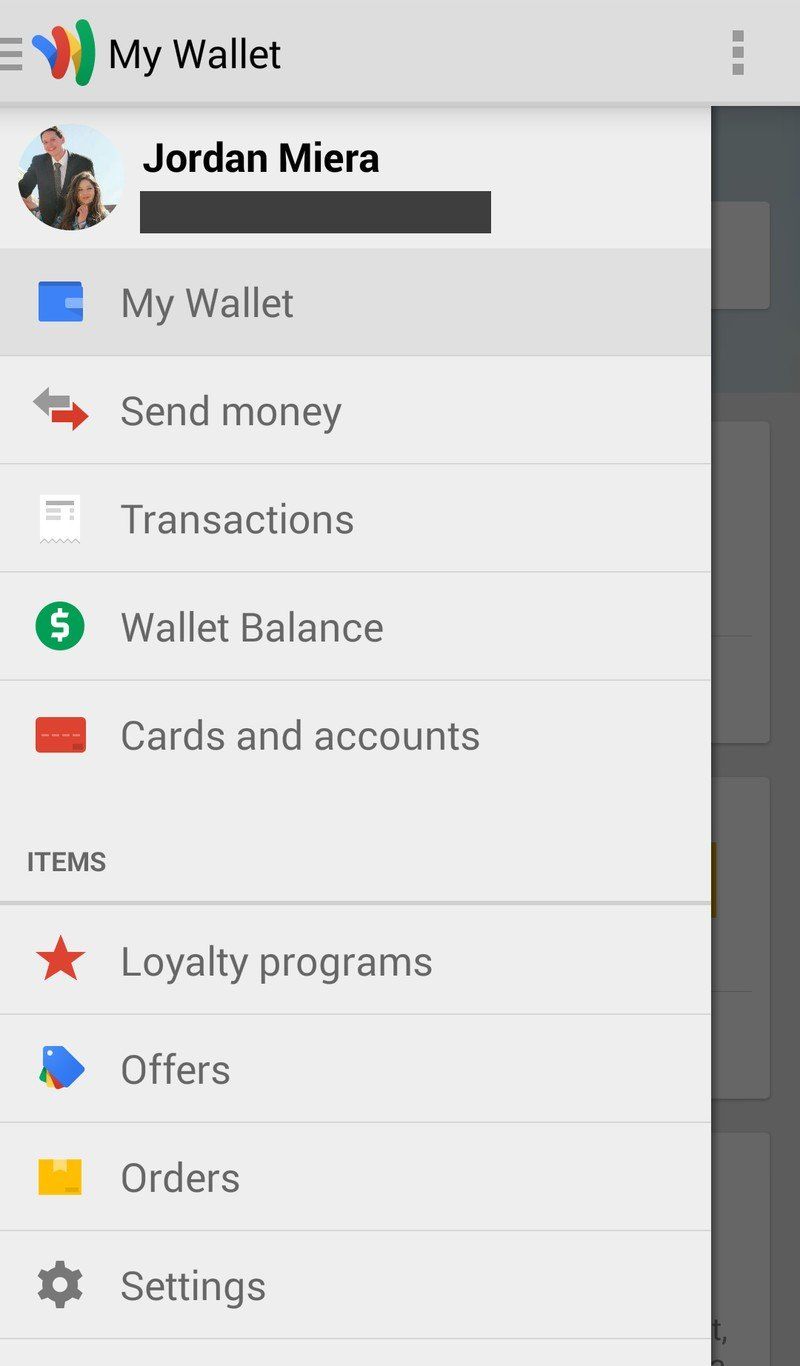Open the overflow menu in top-right corner
Image resolution: width=800 pixels, height=1366 pixels.
pyautogui.click(x=738, y=54)
